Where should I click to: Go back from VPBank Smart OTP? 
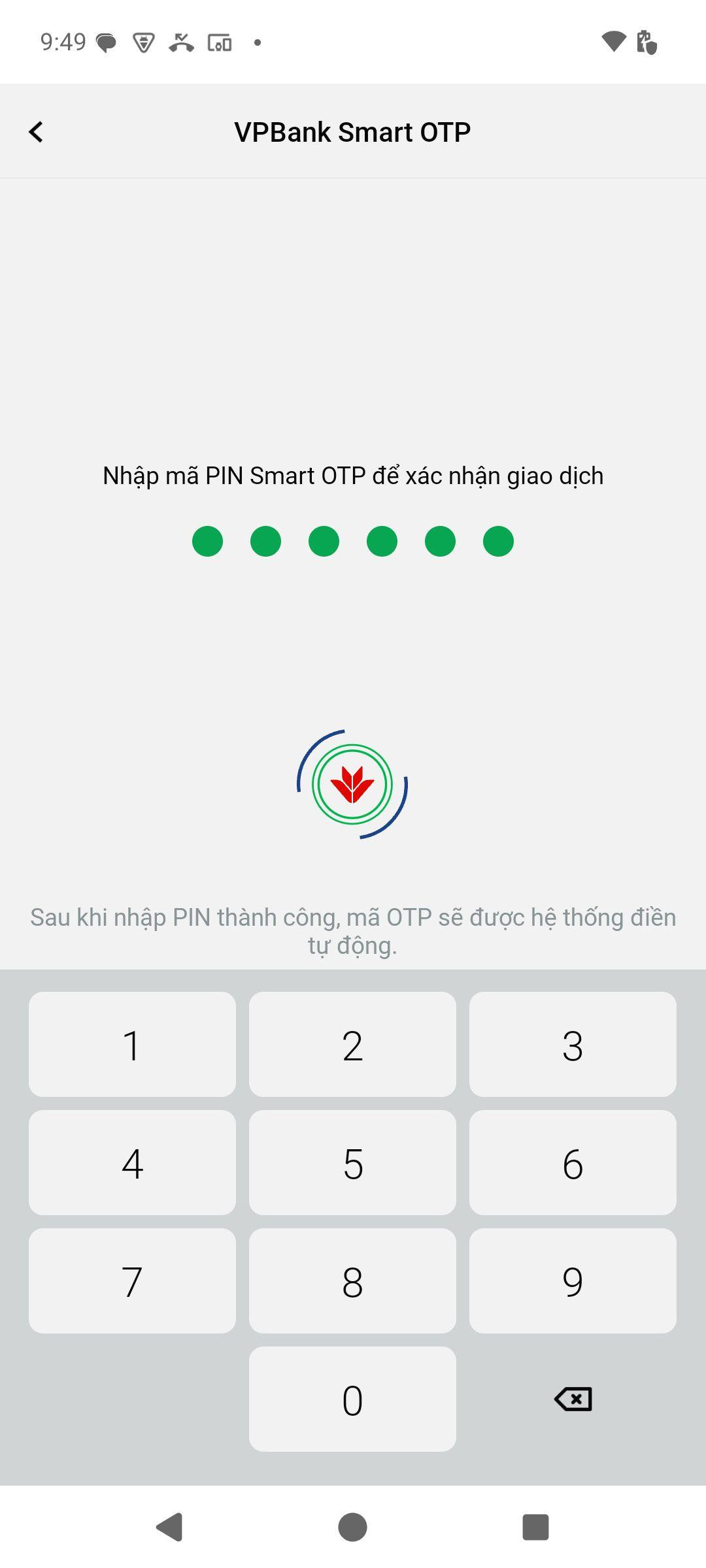(36, 132)
